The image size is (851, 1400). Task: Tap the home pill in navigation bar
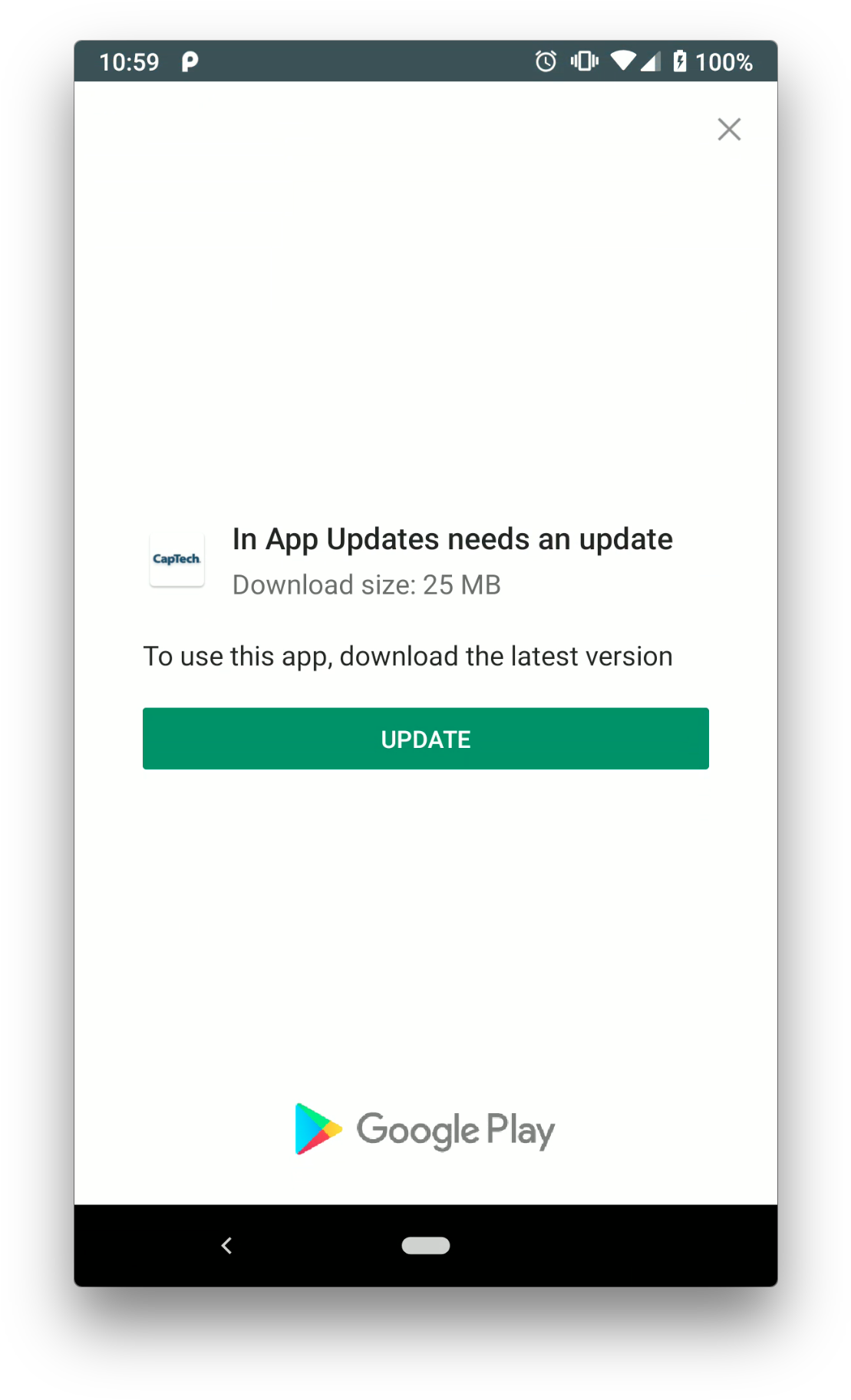click(x=426, y=1245)
